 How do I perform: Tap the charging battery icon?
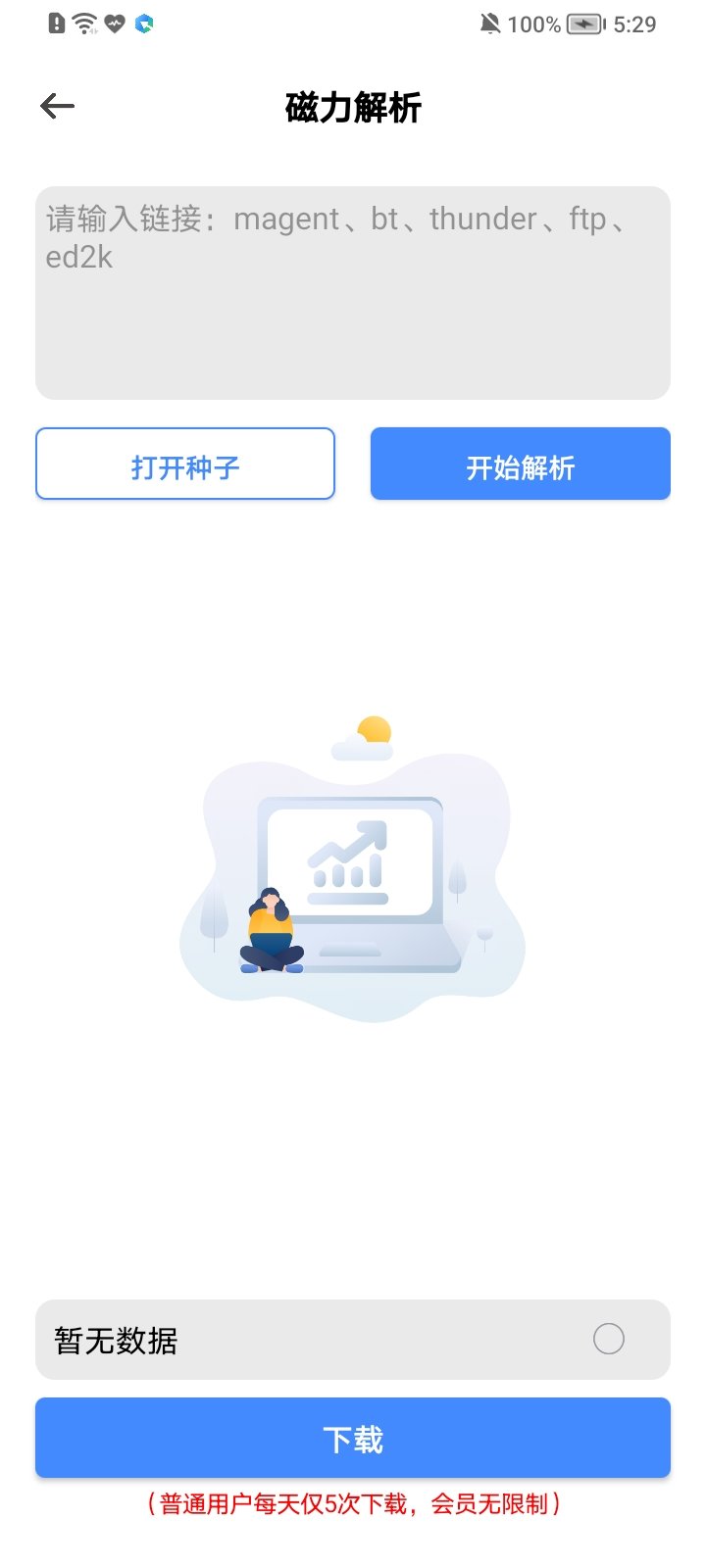pos(586,24)
